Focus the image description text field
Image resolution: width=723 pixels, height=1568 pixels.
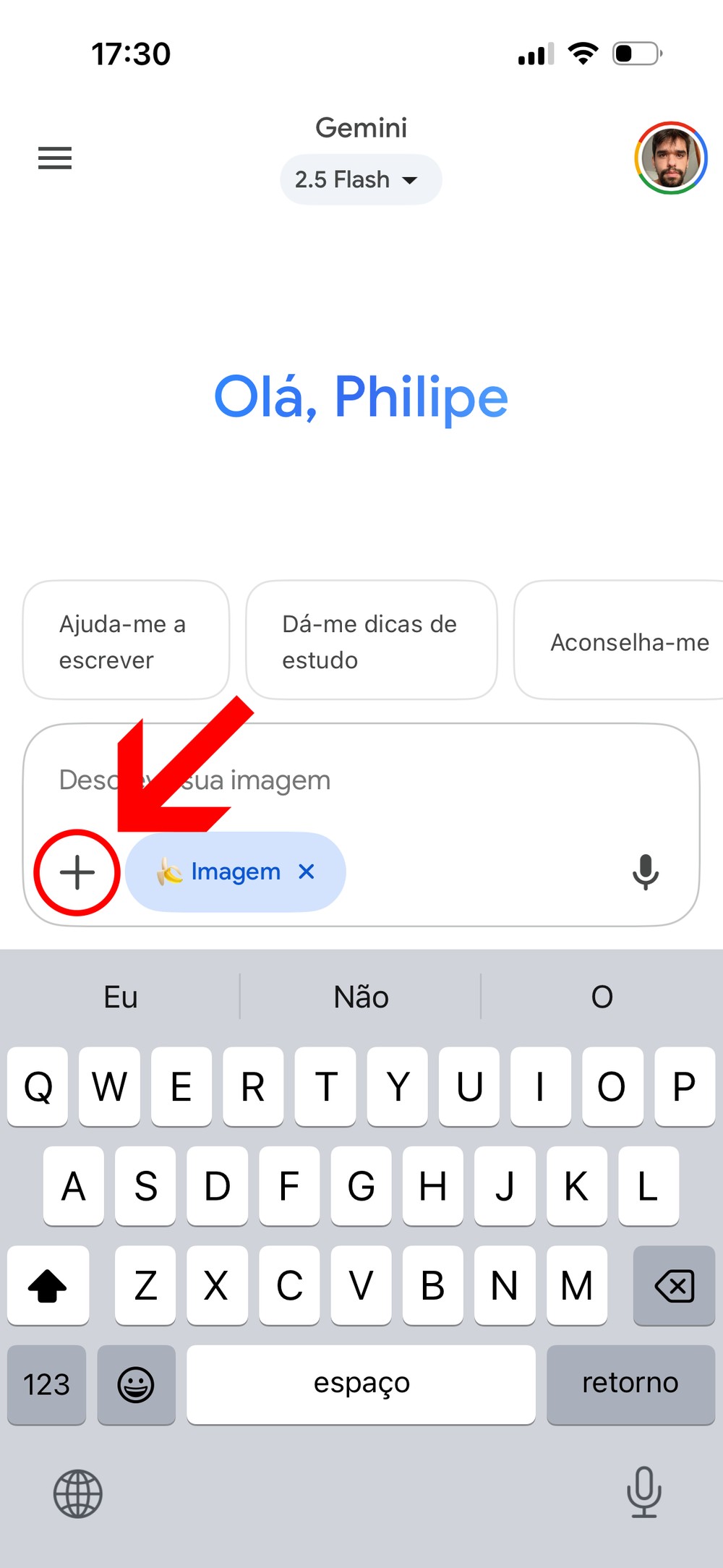[434, 781]
